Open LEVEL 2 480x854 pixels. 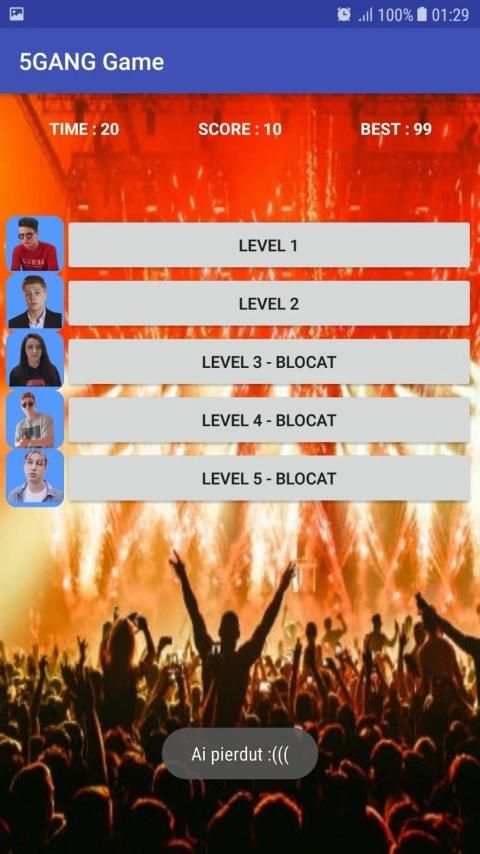269,303
